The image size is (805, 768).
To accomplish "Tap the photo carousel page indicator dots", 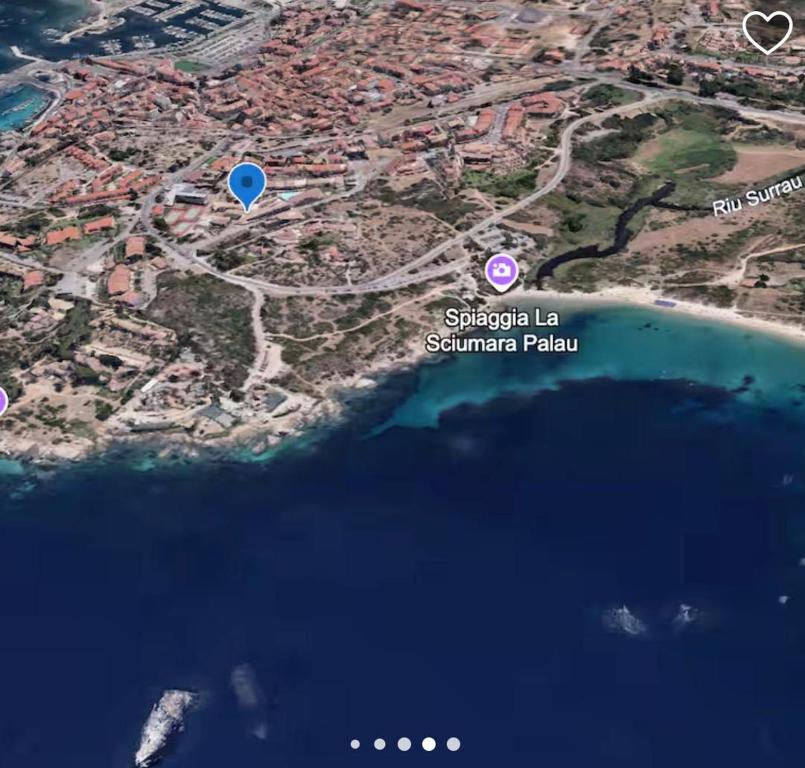I will [404, 744].
